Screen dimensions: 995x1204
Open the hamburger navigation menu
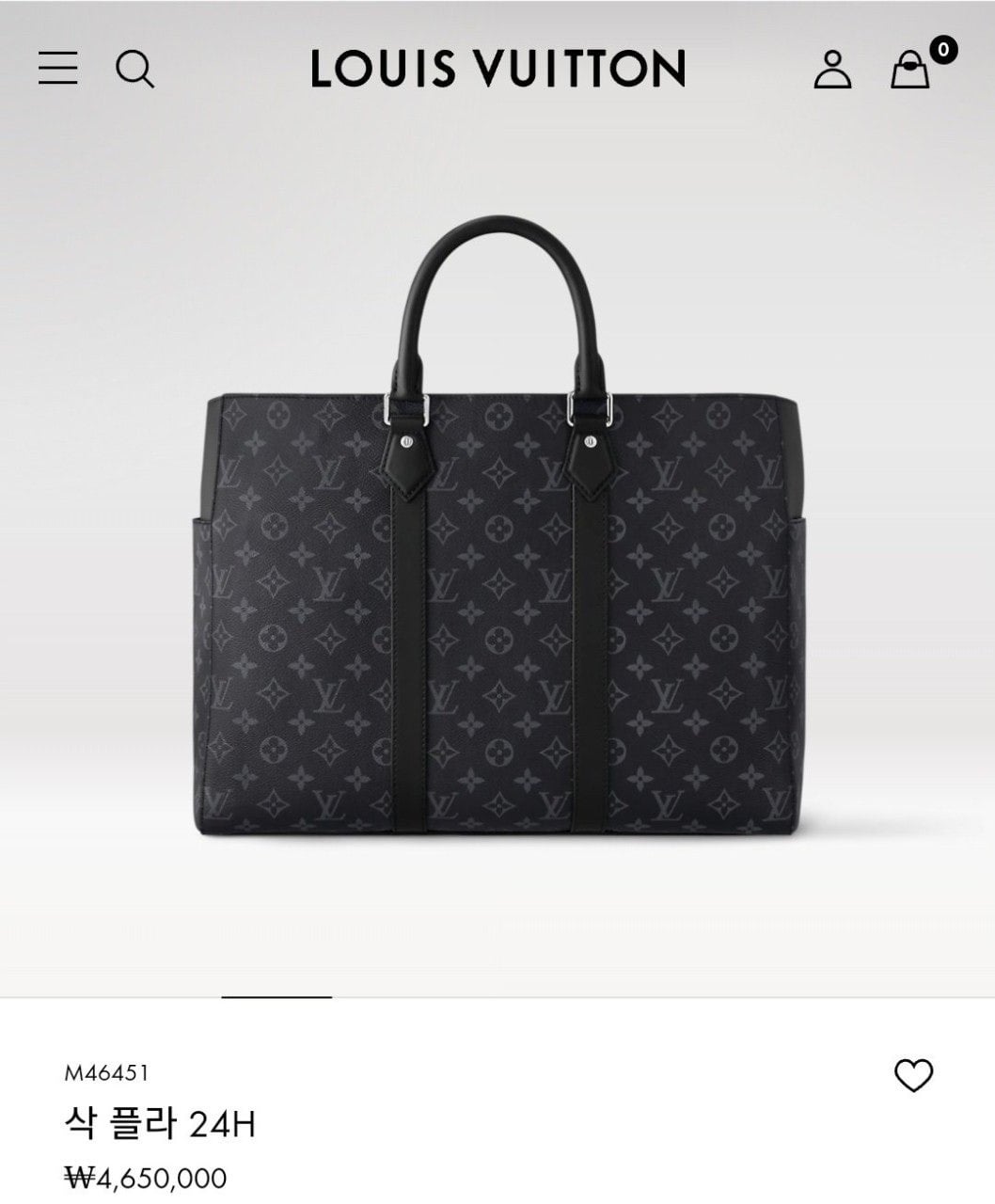[58, 69]
